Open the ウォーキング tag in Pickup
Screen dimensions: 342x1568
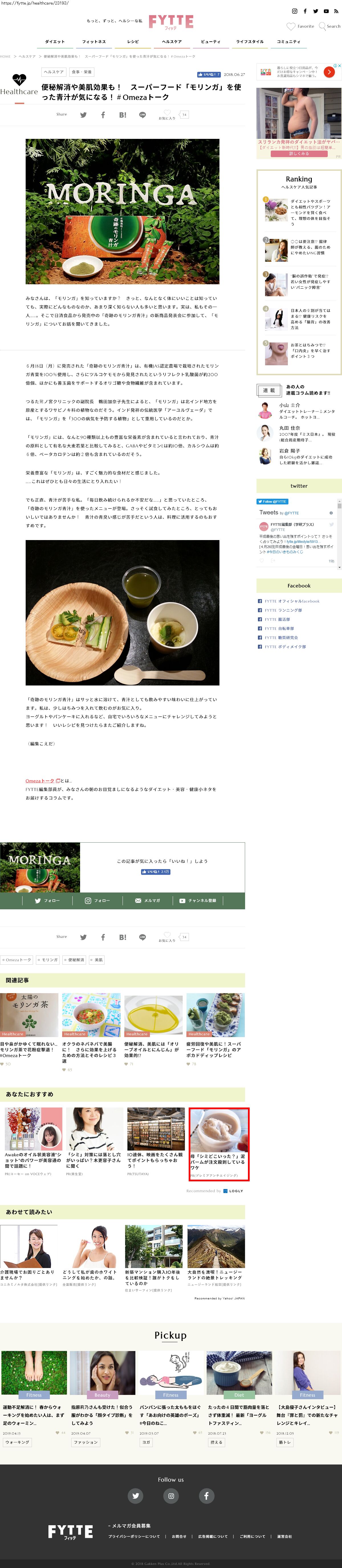(x=17, y=1442)
